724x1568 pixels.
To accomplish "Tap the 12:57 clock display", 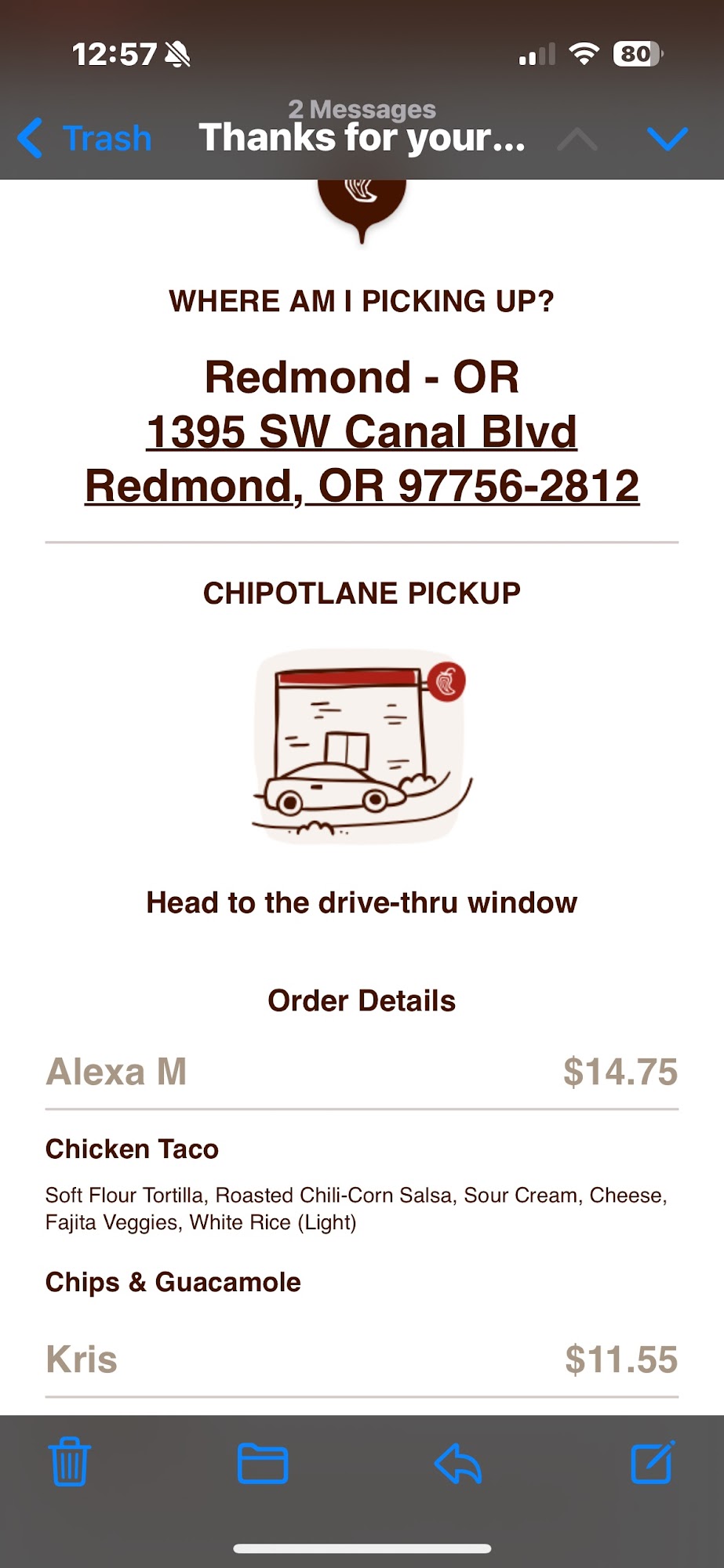I will (115, 52).
